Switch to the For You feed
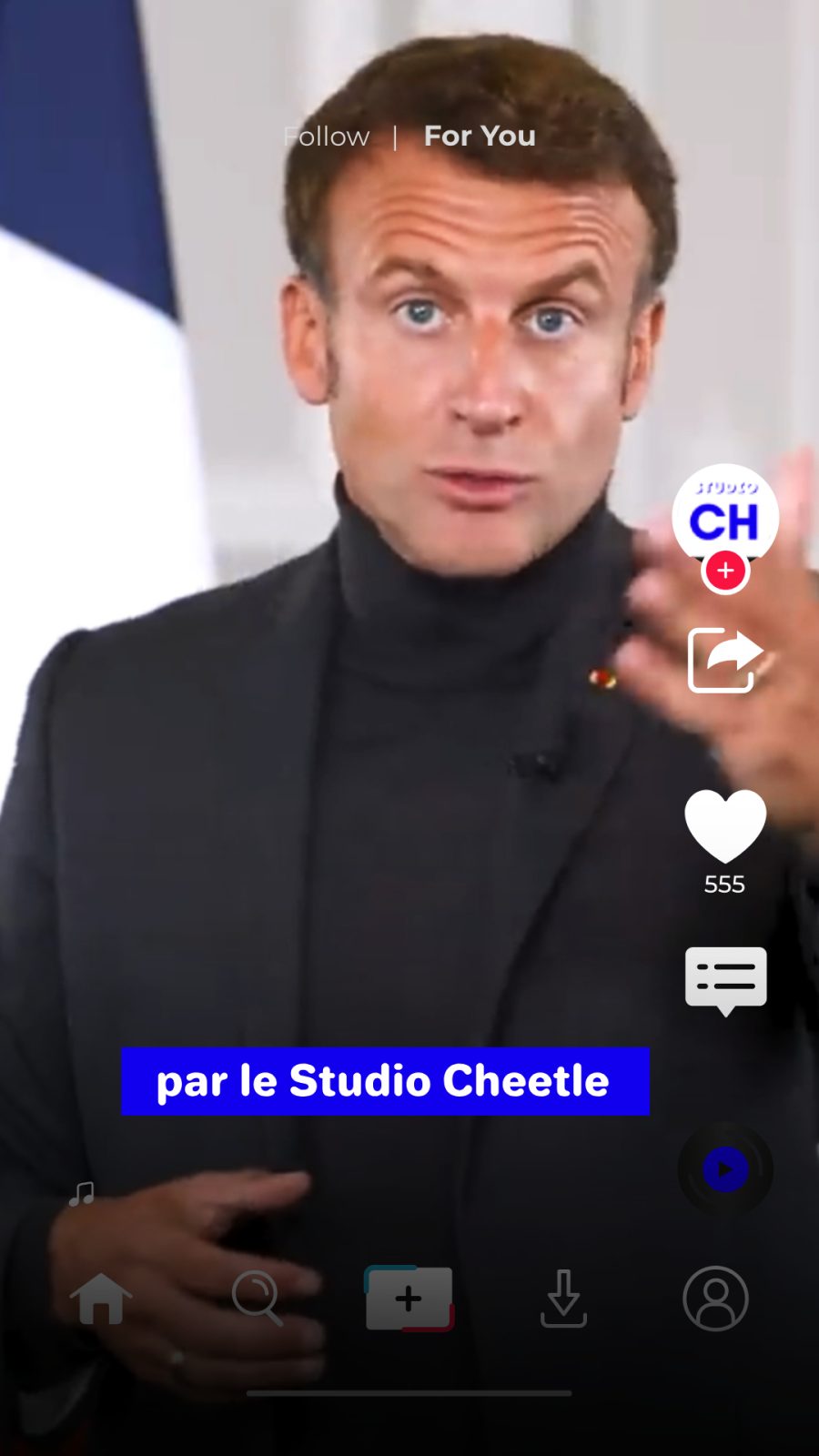This screenshot has width=819, height=1456. (480, 136)
